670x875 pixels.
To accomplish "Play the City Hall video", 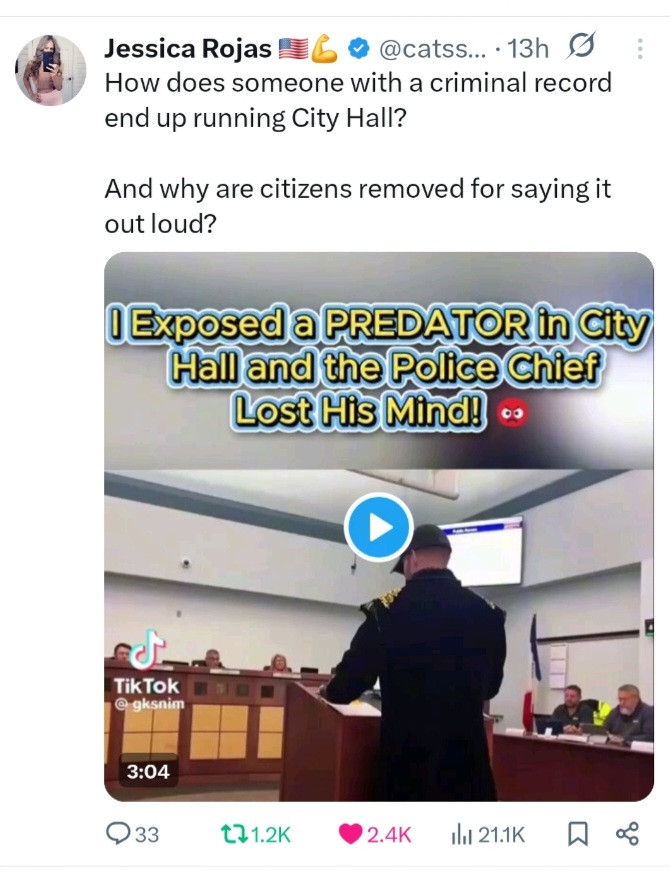I will click(x=378, y=526).
